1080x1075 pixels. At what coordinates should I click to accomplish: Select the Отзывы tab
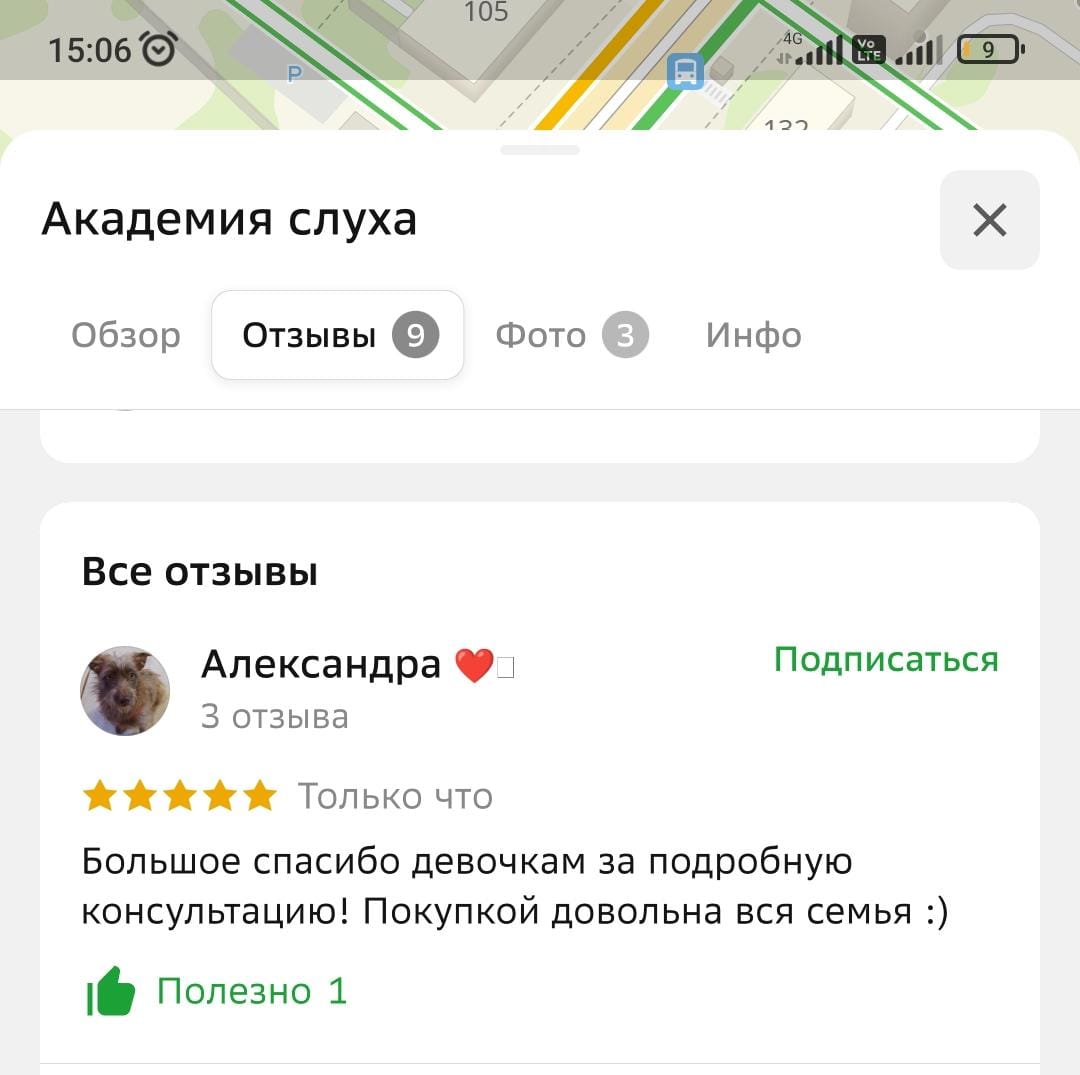pos(337,335)
